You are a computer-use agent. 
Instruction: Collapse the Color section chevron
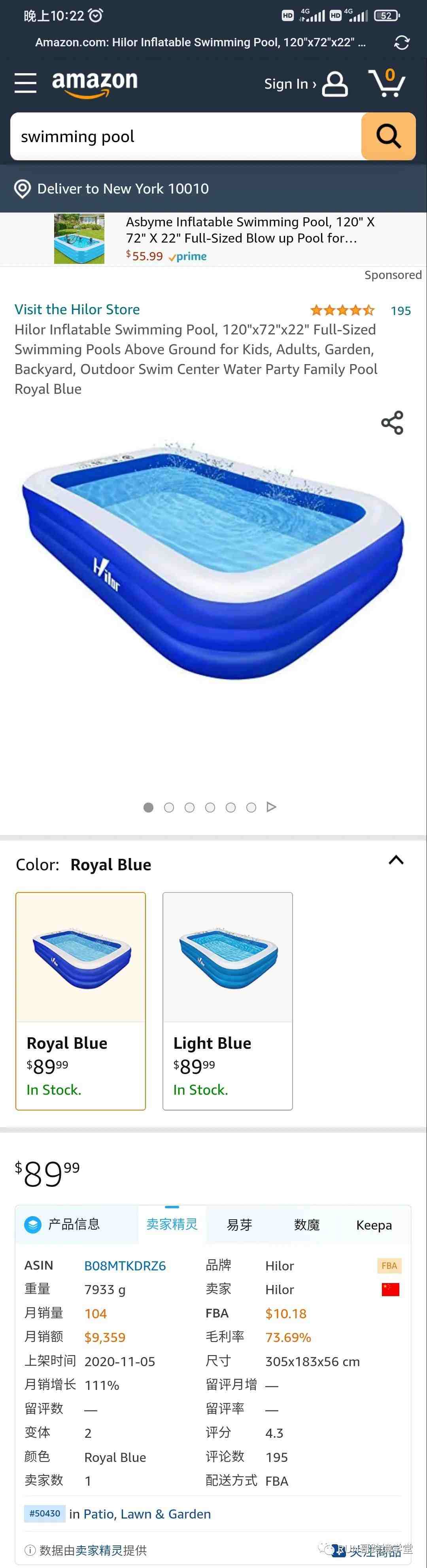[396, 860]
